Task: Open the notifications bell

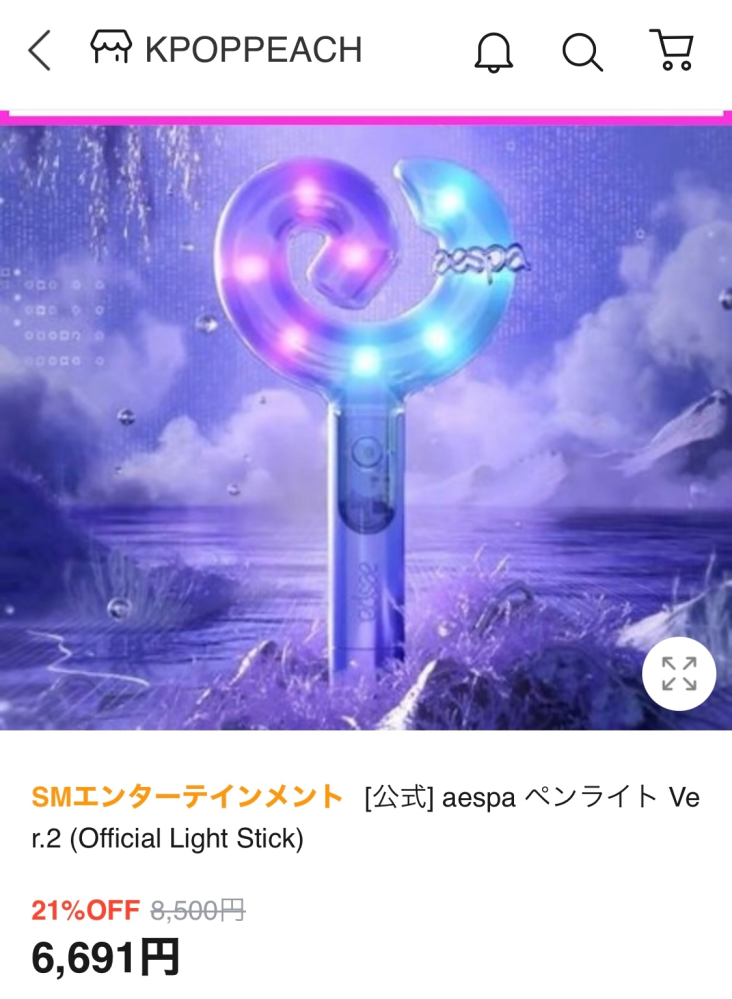Action: [x=493, y=50]
